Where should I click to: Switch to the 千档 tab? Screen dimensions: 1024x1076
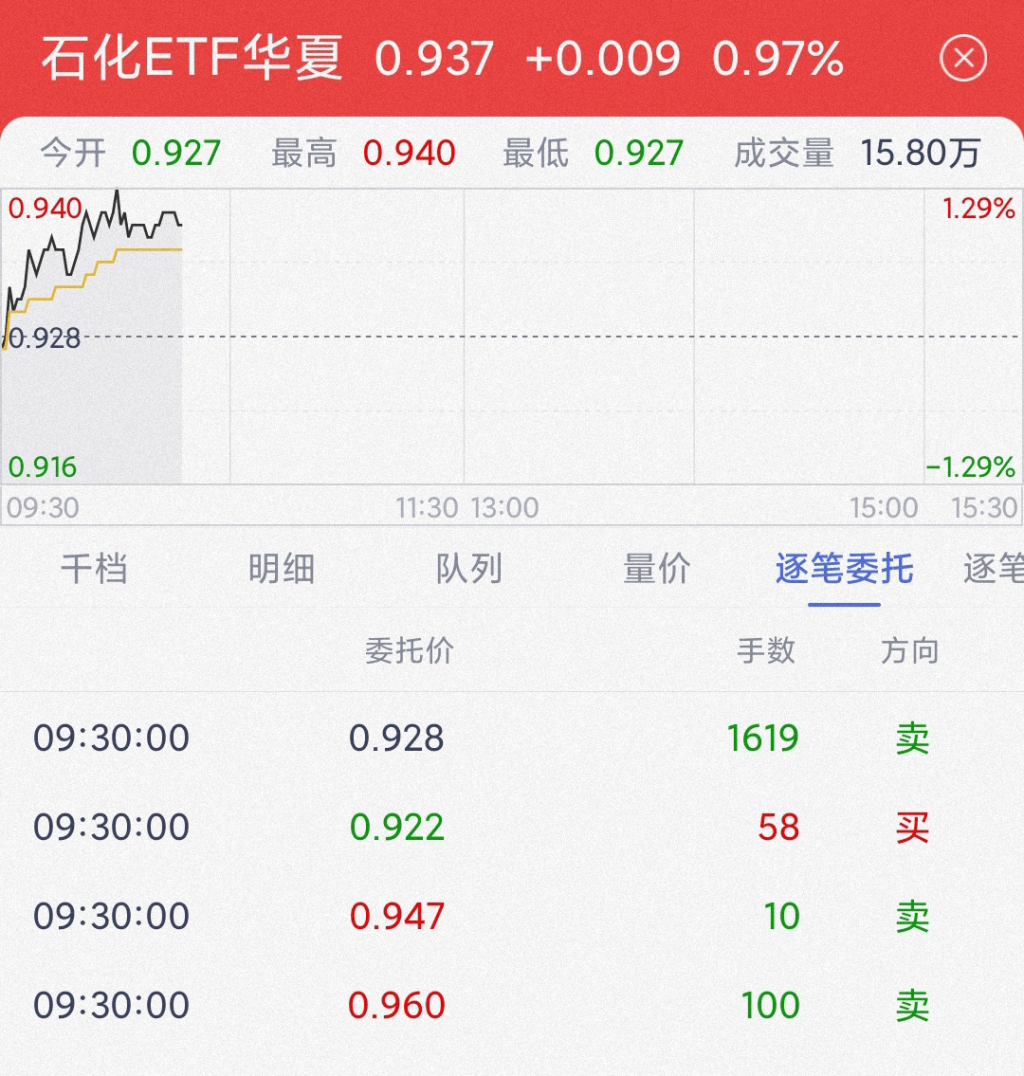coord(94,569)
